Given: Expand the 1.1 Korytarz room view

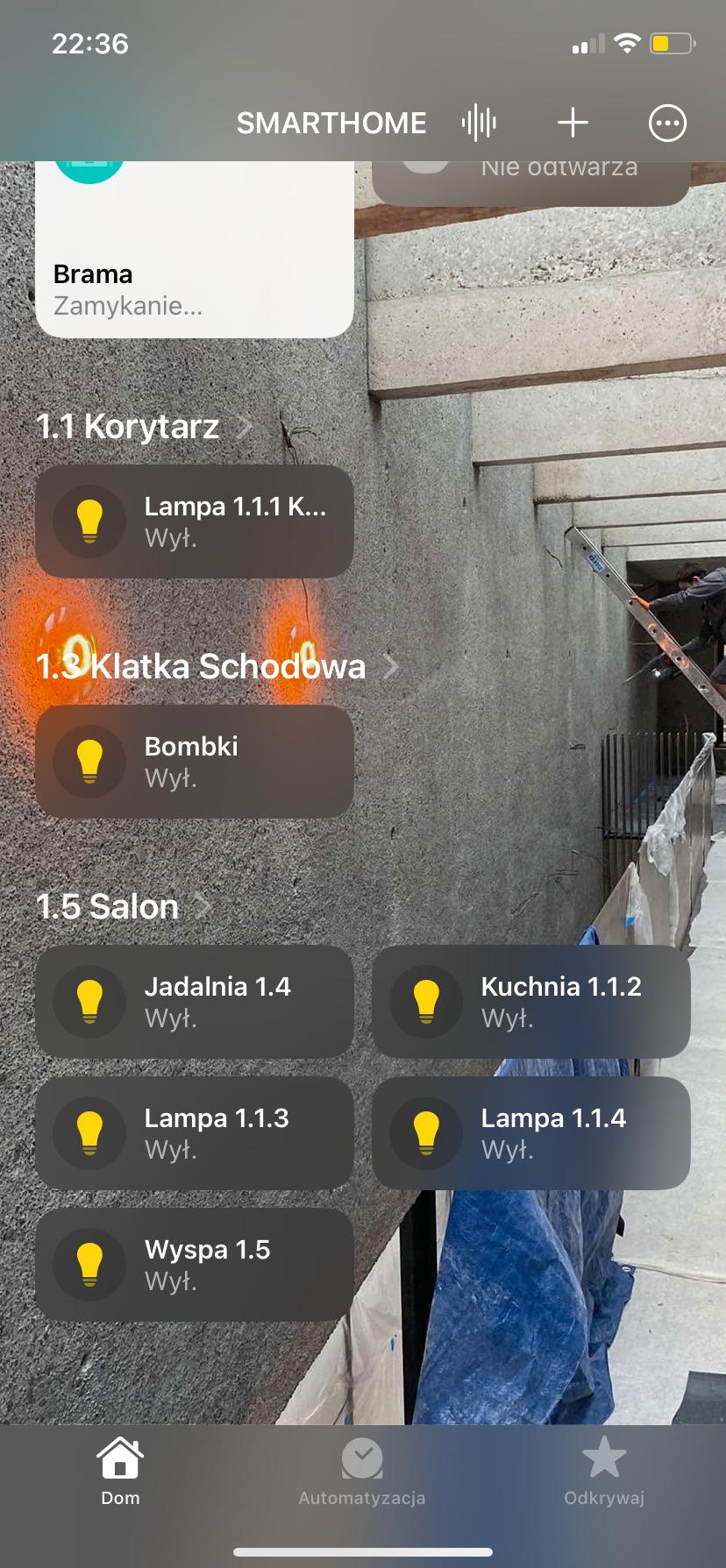Looking at the screenshot, I should click(x=145, y=428).
